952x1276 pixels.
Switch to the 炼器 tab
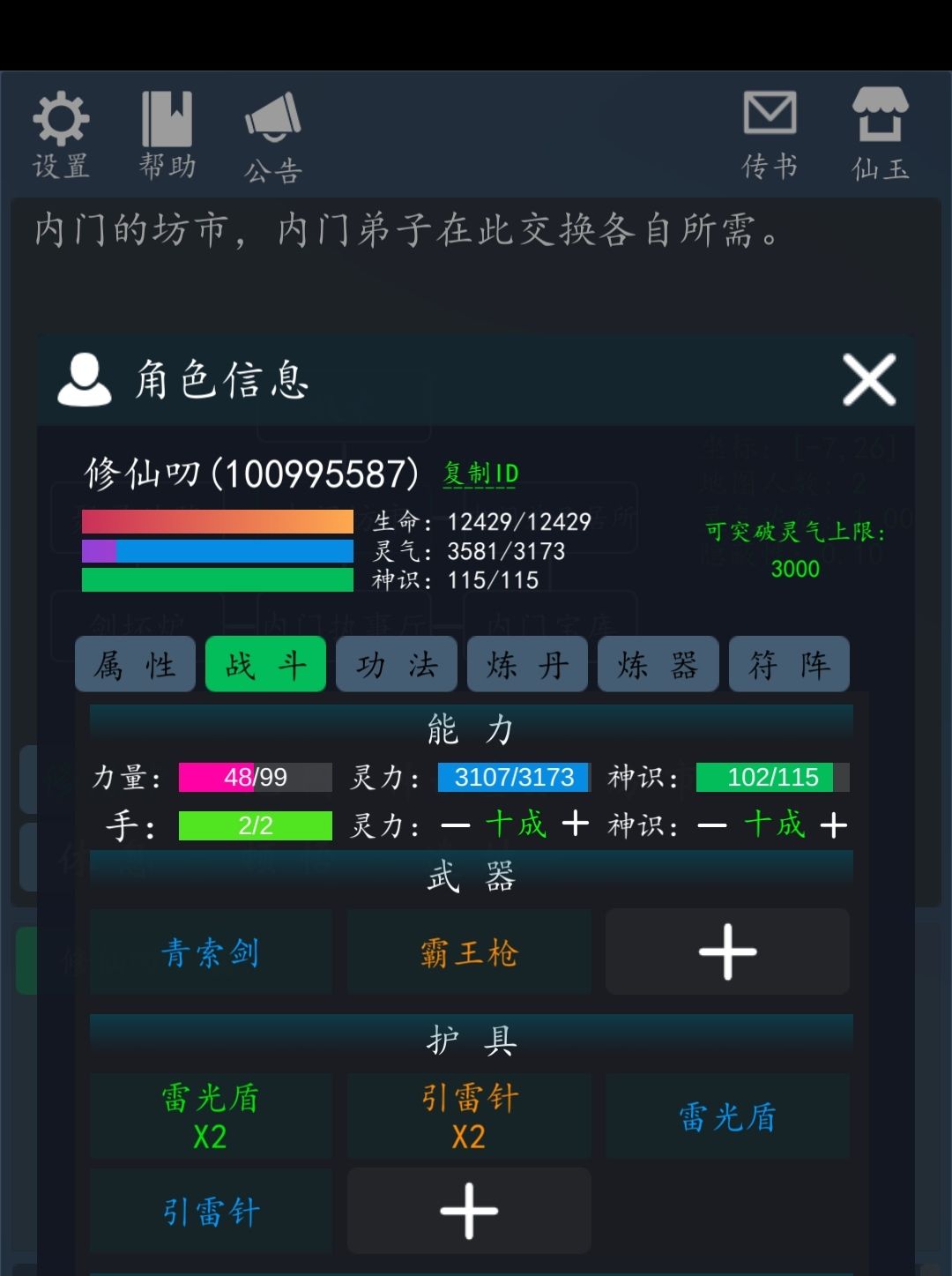658,664
